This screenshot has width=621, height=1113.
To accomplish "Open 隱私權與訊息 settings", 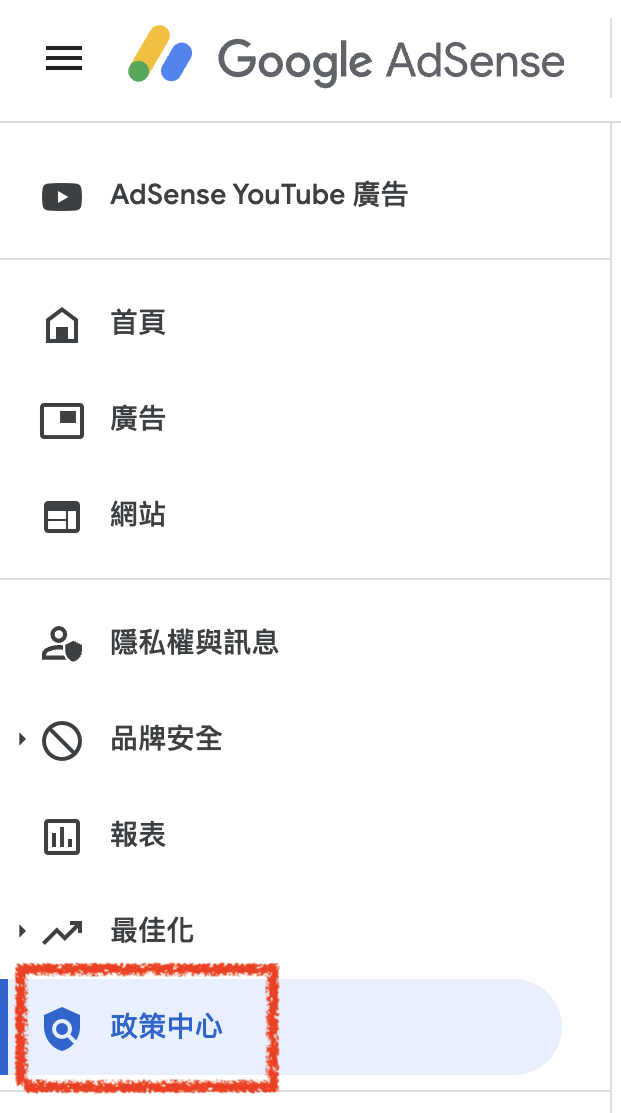I will (x=194, y=643).
